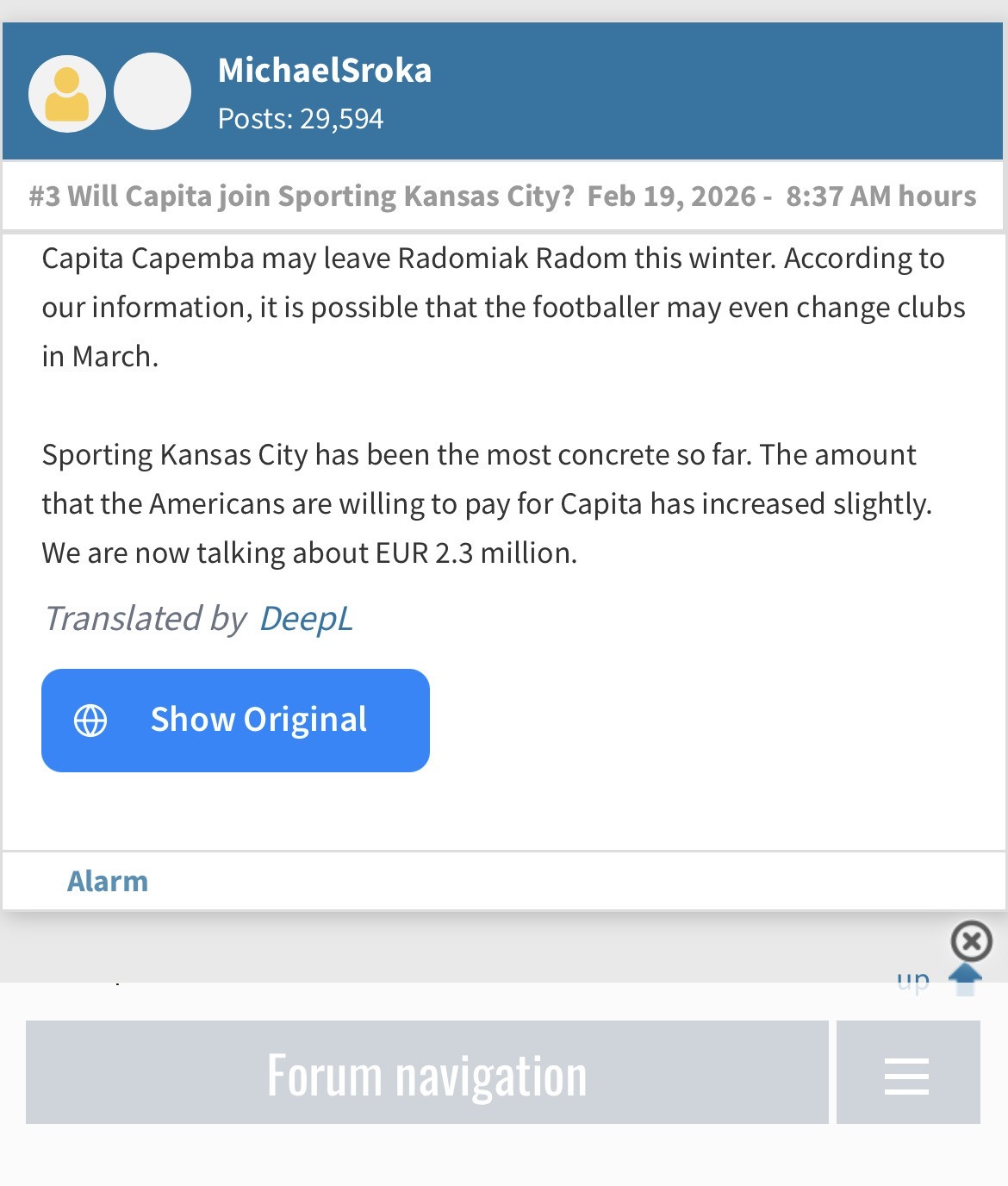Image resolution: width=1008 pixels, height=1186 pixels.
Task: Close the bottom overlay banner
Action: 971,940
